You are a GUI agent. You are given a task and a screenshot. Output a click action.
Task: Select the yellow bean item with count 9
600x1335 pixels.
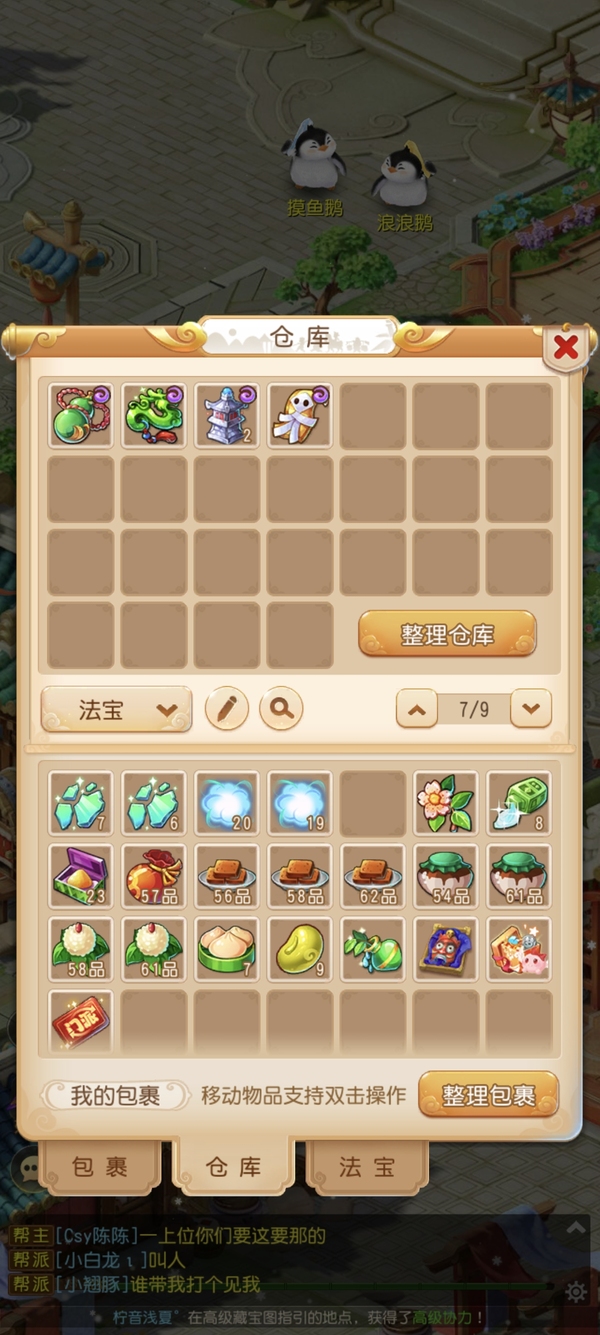(x=300, y=949)
